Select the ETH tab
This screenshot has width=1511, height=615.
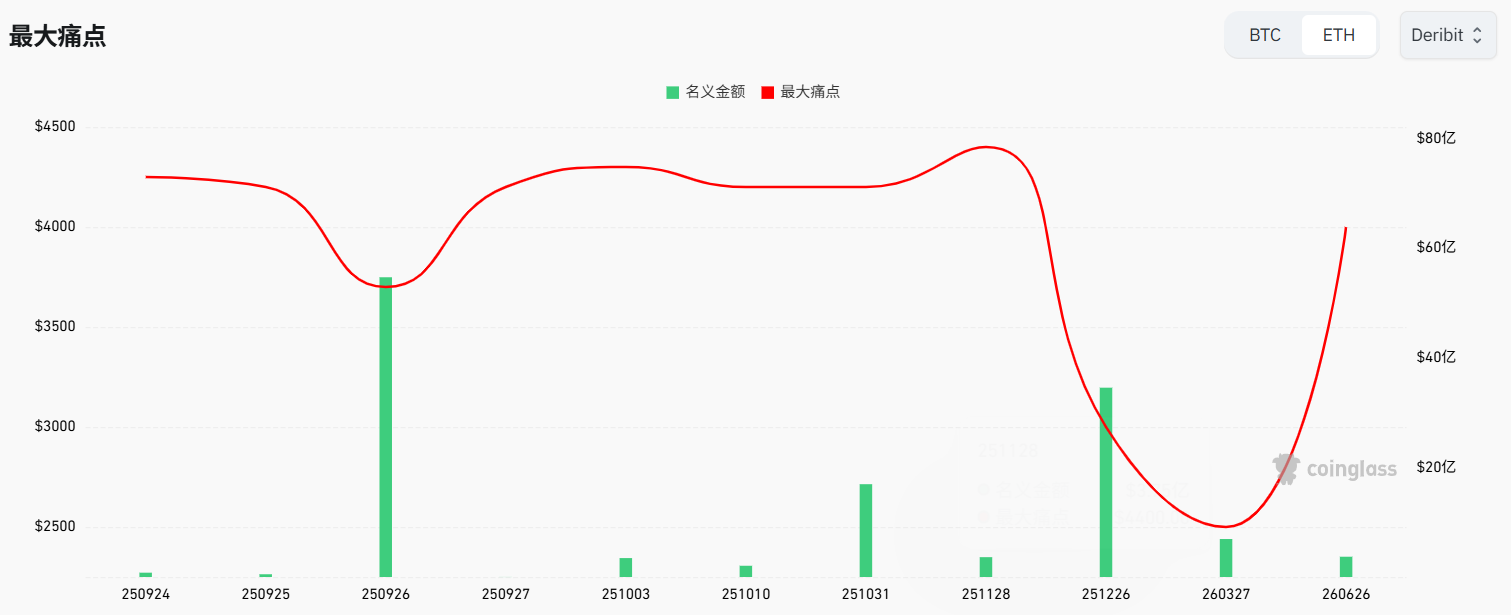1338,35
